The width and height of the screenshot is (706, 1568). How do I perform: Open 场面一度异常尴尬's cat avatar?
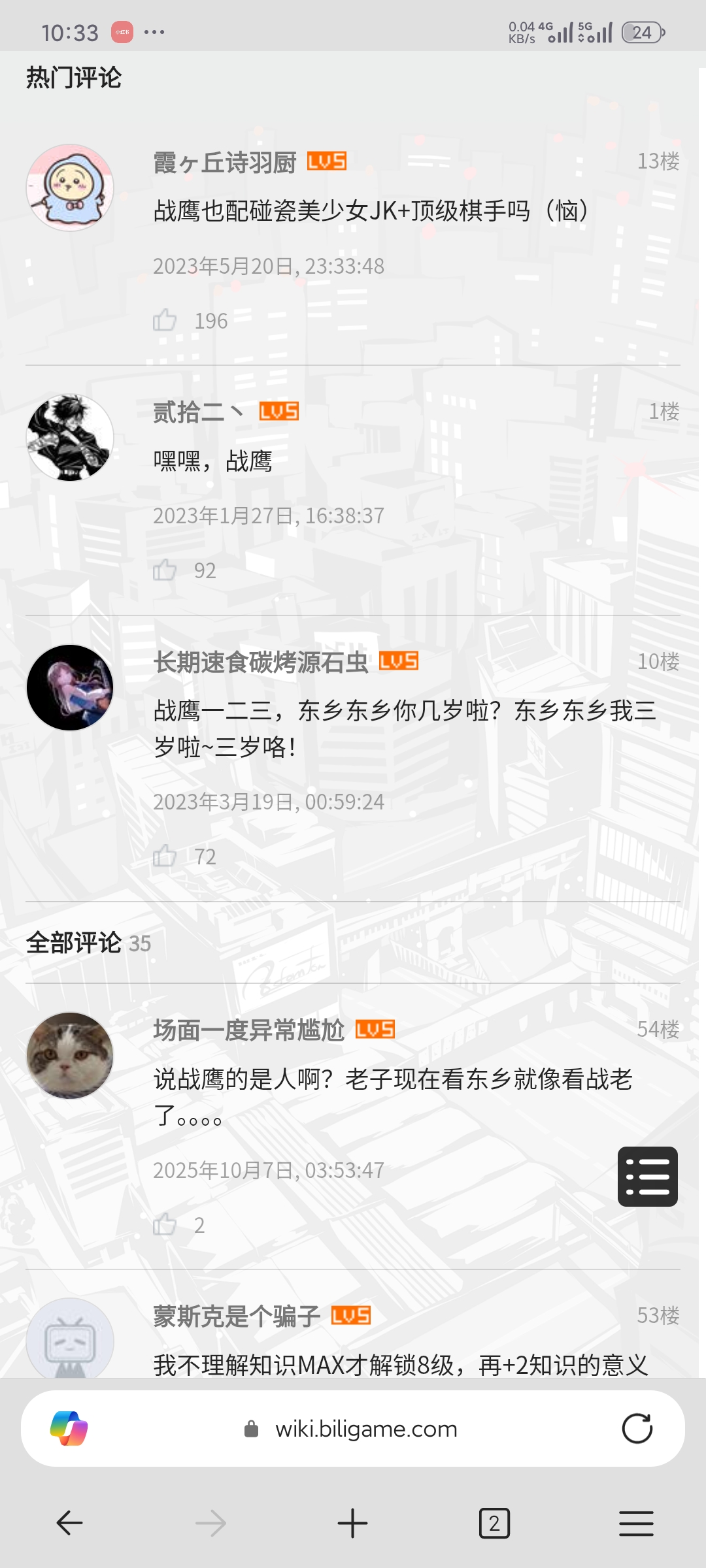pos(70,1056)
